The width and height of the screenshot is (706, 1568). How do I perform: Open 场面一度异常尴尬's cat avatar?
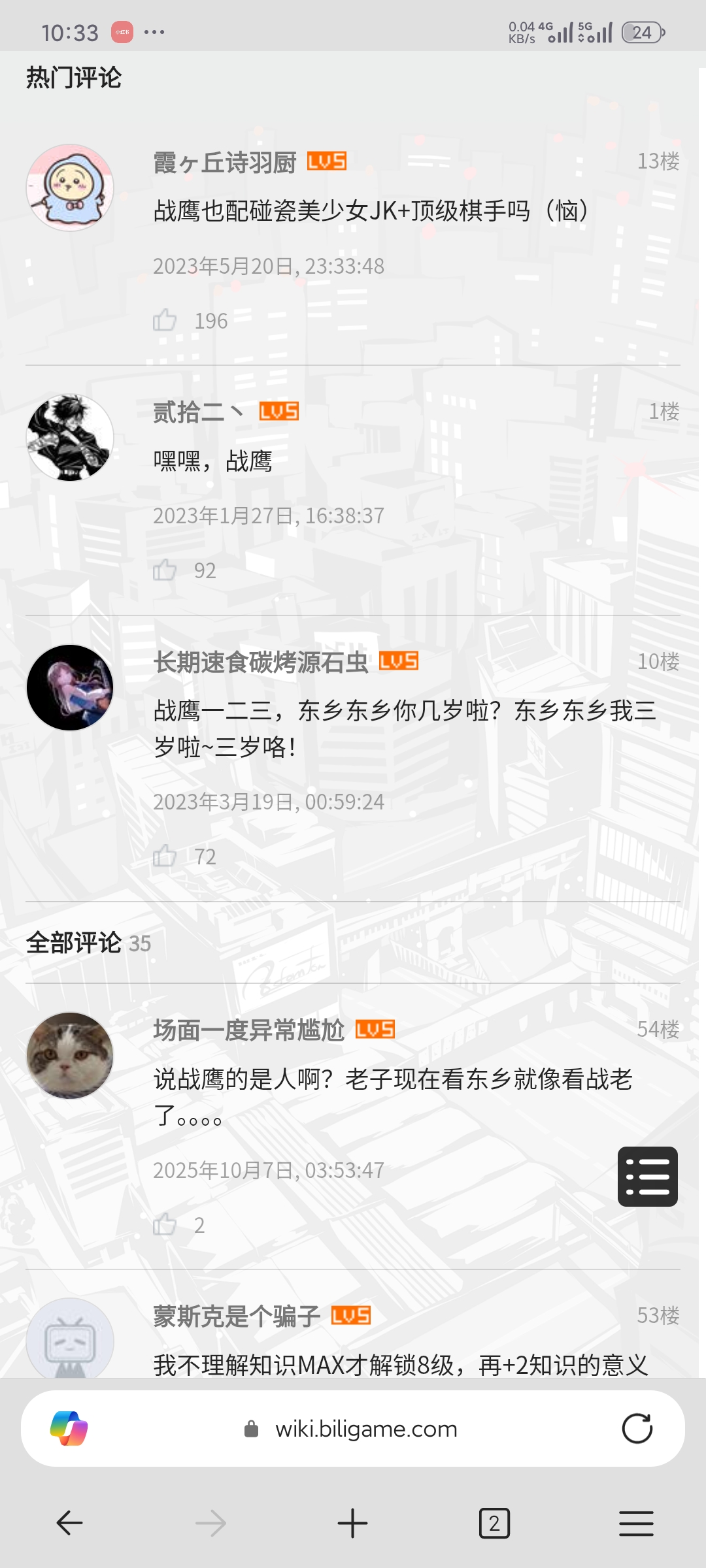pos(70,1056)
